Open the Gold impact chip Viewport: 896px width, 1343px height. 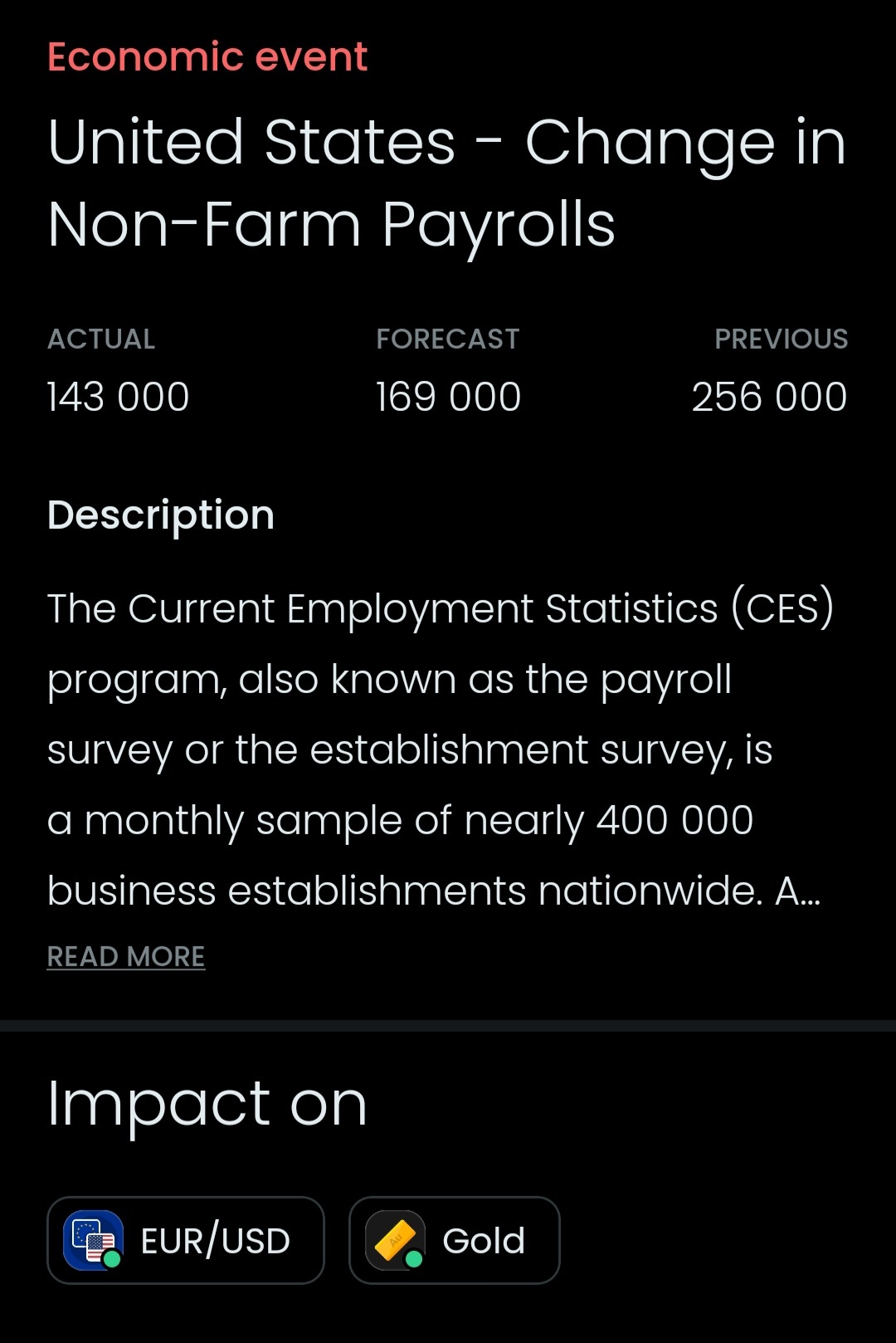(454, 1240)
